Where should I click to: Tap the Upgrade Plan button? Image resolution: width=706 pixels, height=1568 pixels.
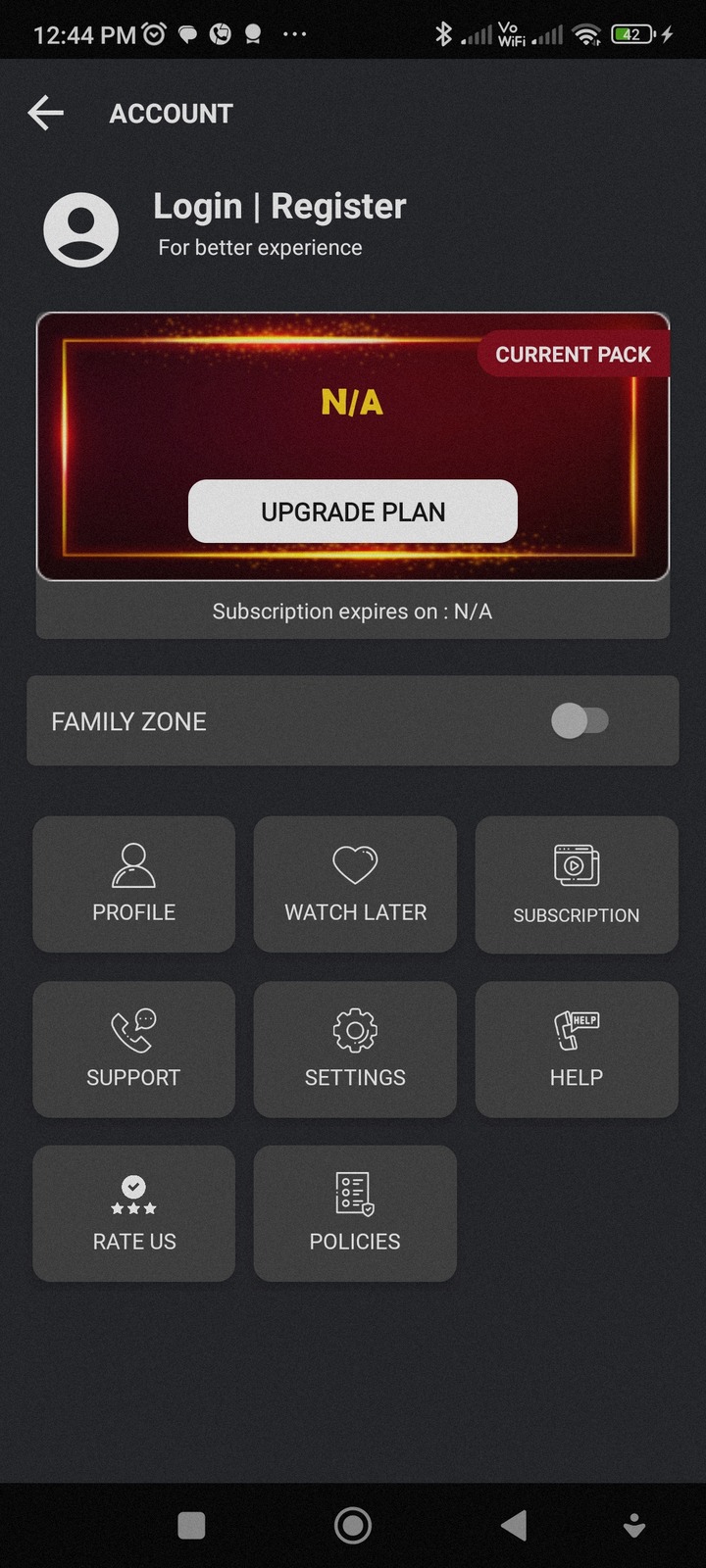click(353, 512)
